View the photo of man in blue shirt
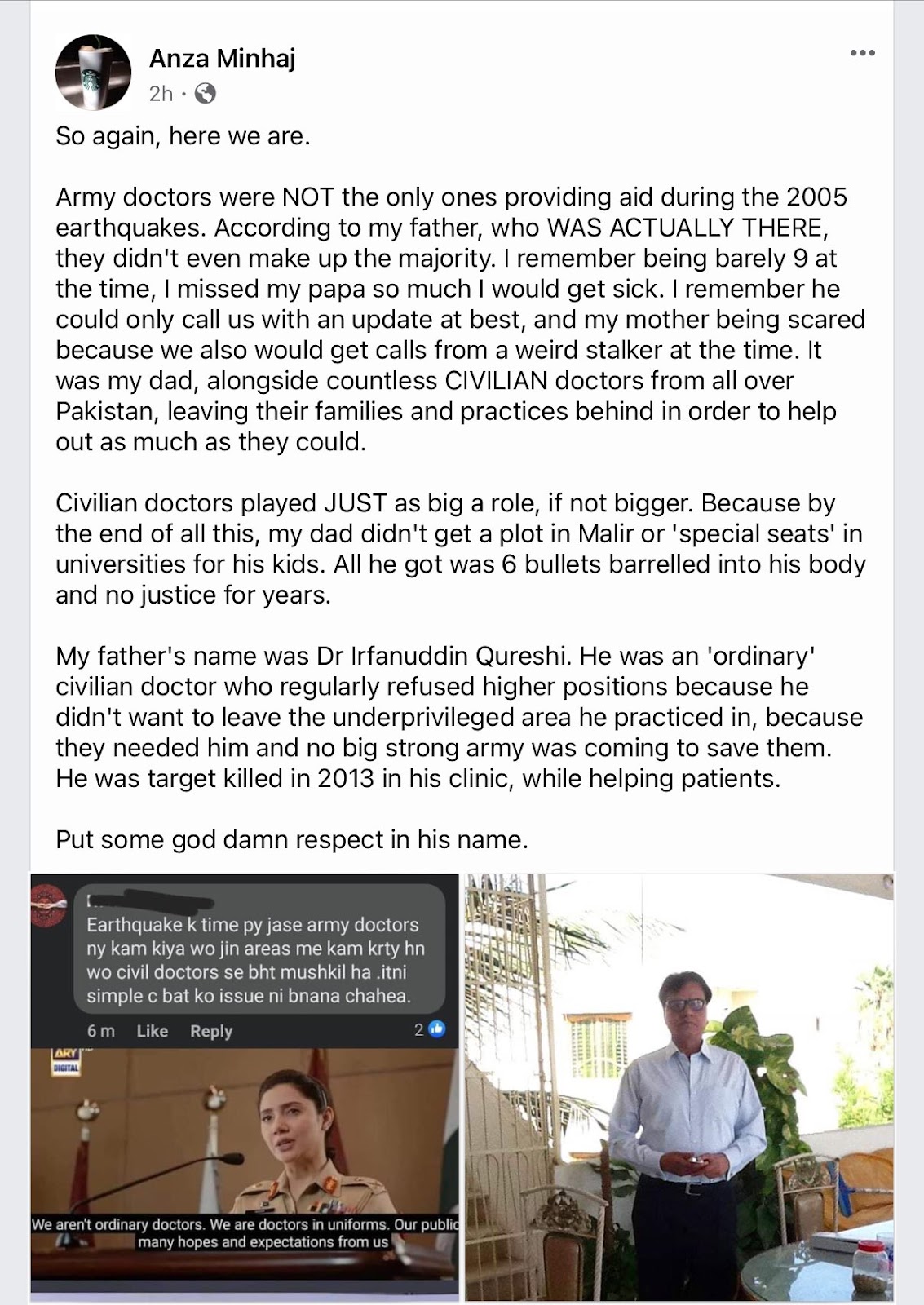The width and height of the screenshot is (924, 1305). click(679, 1087)
